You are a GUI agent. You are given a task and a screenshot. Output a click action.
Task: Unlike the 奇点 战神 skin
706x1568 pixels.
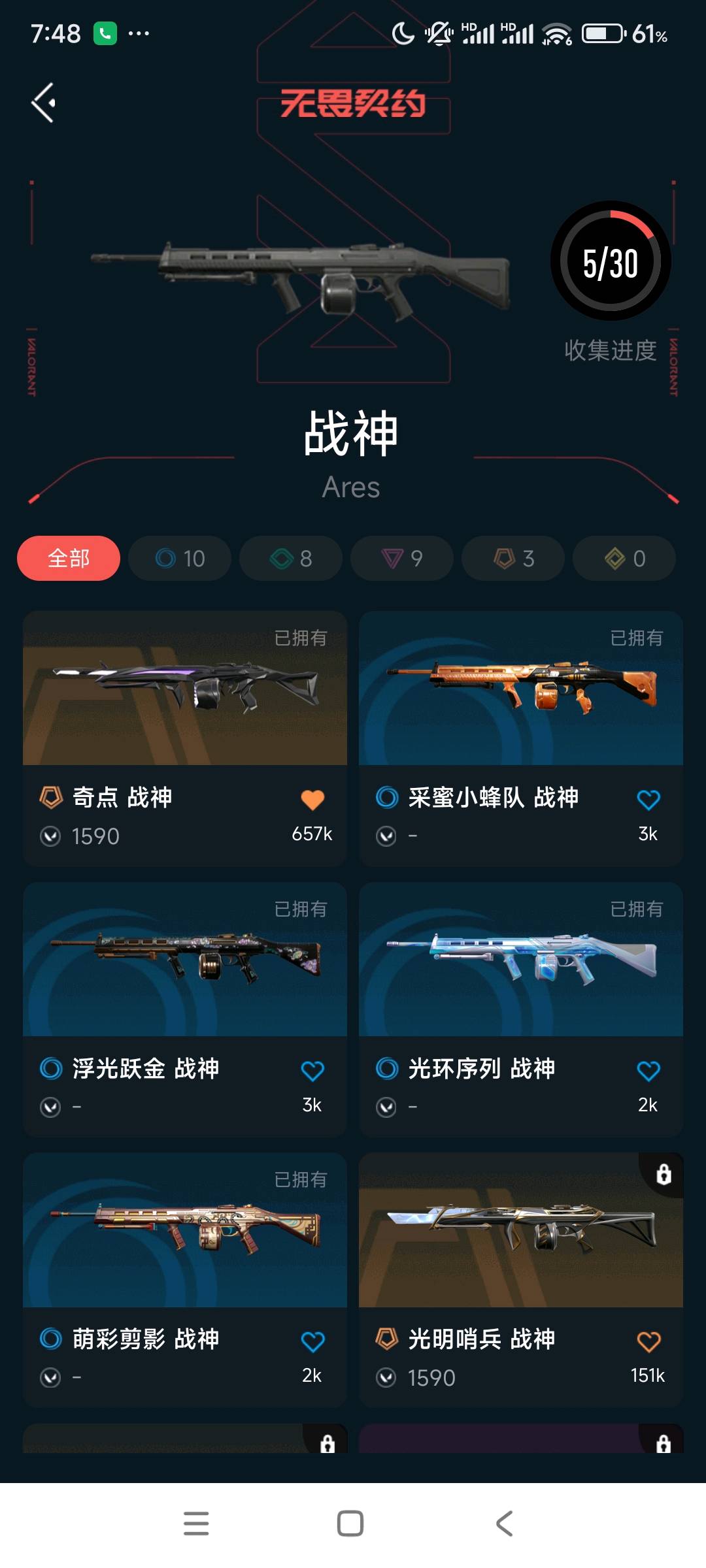pos(312,800)
